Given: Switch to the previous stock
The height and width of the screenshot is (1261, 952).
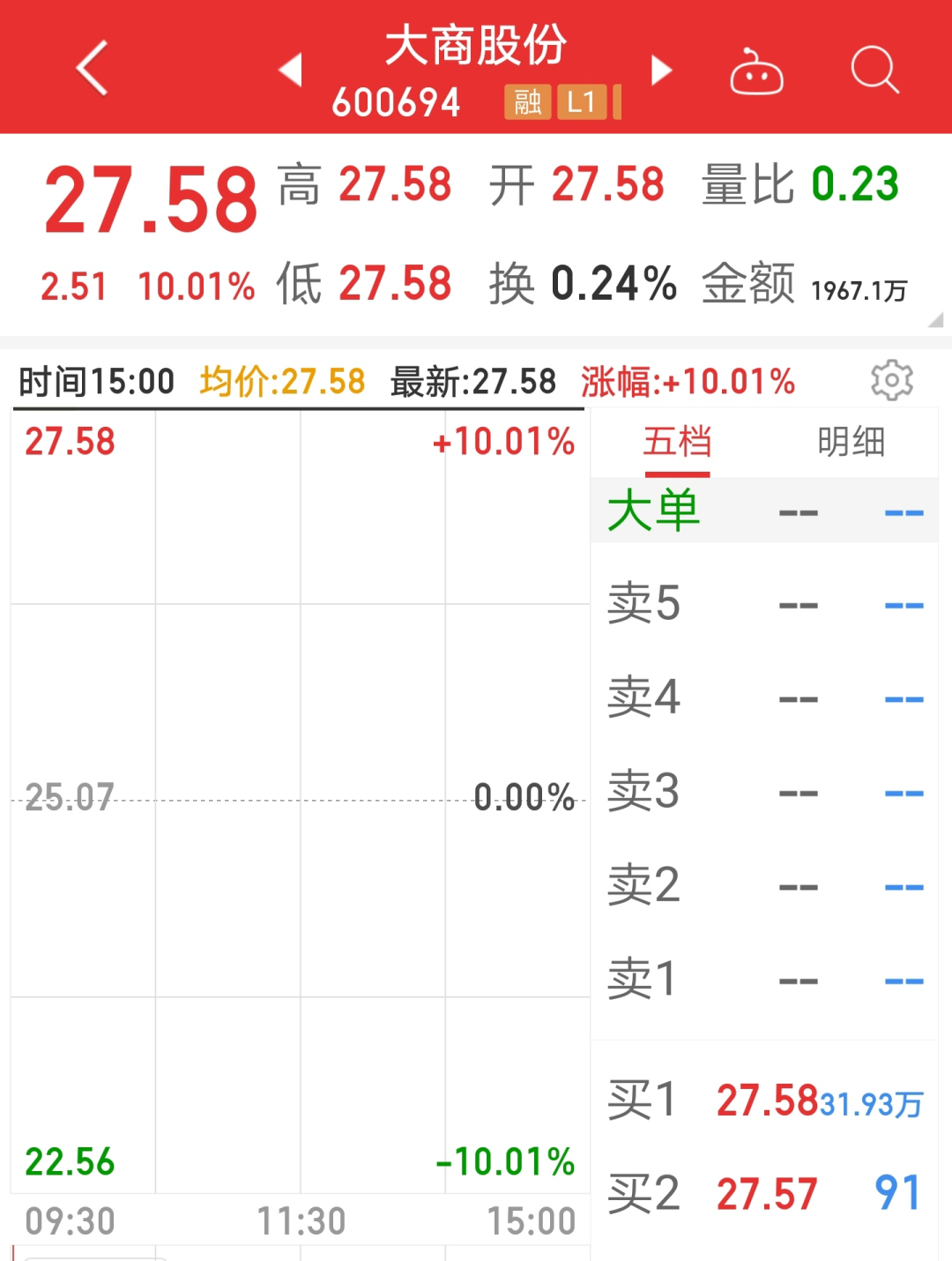Looking at the screenshot, I should pos(291,70).
